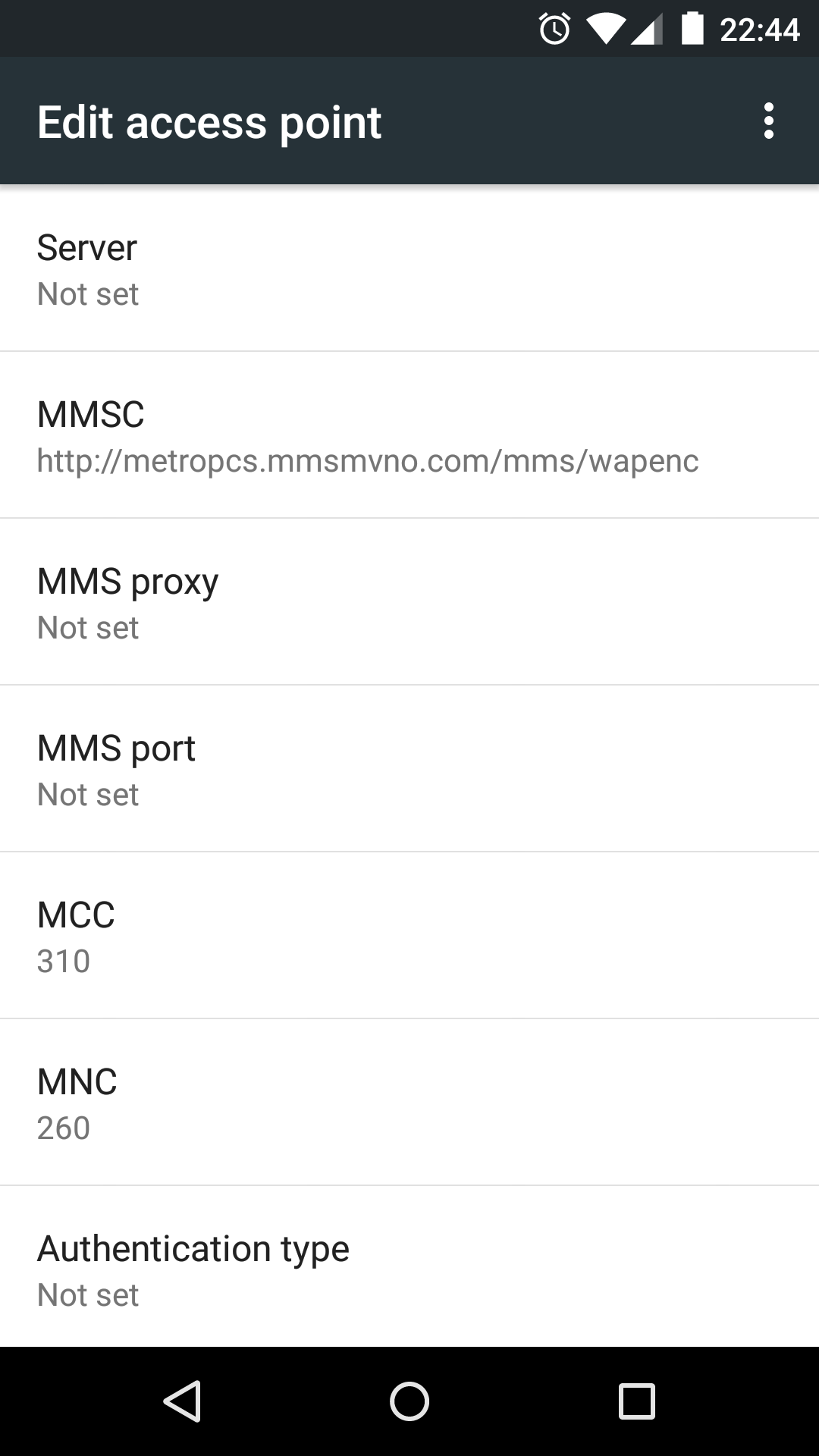This screenshot has width=819, height=1456.
Task: Choose an Authentication type
Action: (409, 1269)
